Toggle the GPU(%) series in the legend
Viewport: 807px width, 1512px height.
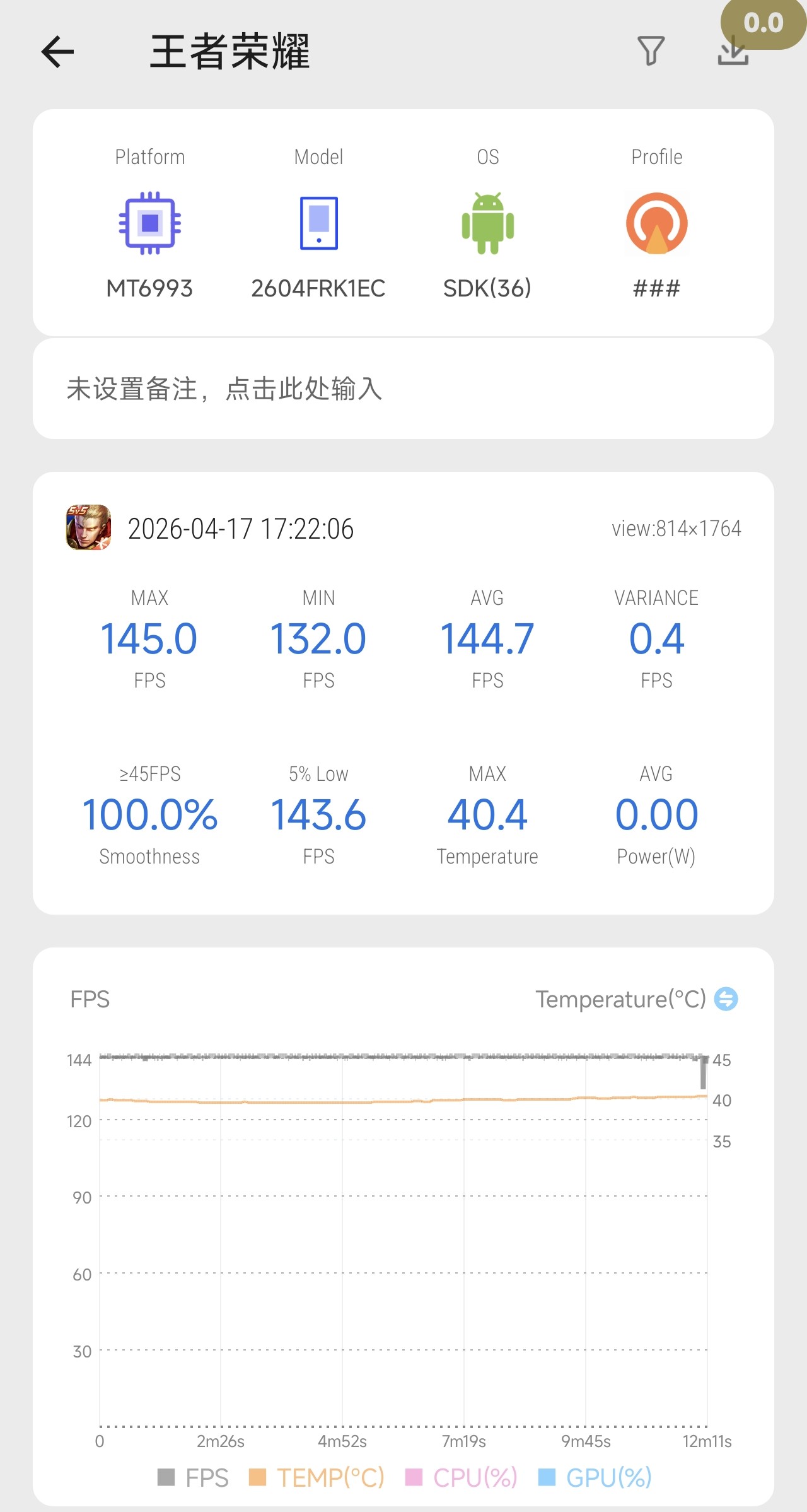[595, 1477]
